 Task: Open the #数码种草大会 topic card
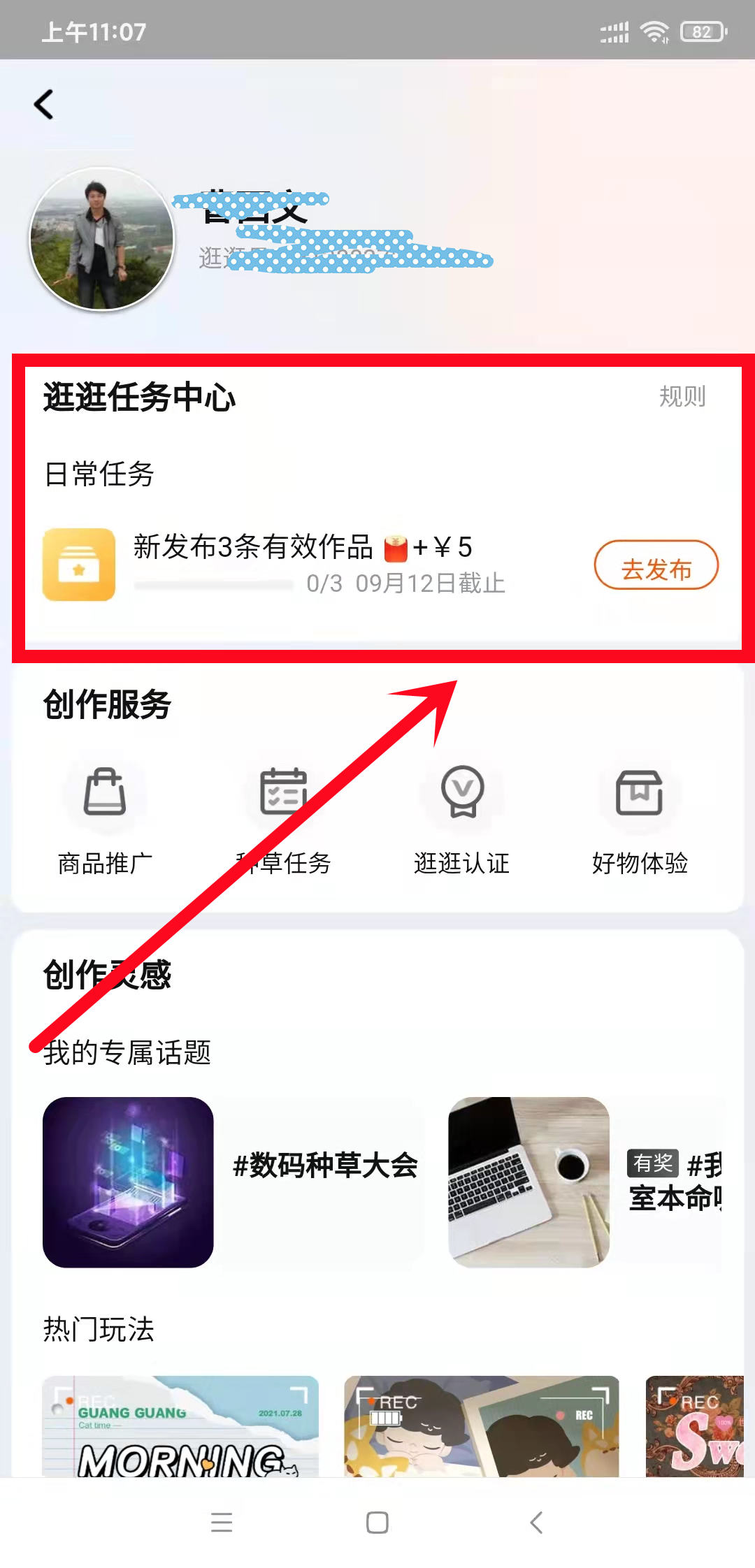[233, 1182]
